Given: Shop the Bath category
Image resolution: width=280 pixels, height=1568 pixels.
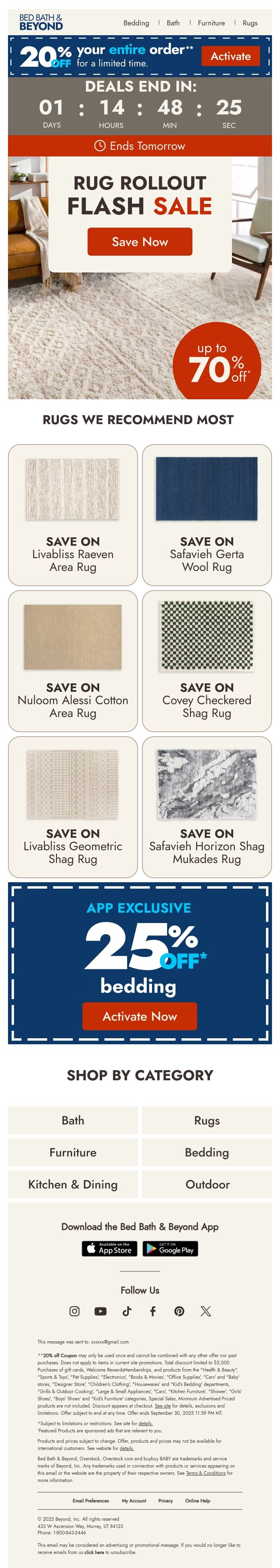Looking at the screenshot, I should click(73, 1120).
